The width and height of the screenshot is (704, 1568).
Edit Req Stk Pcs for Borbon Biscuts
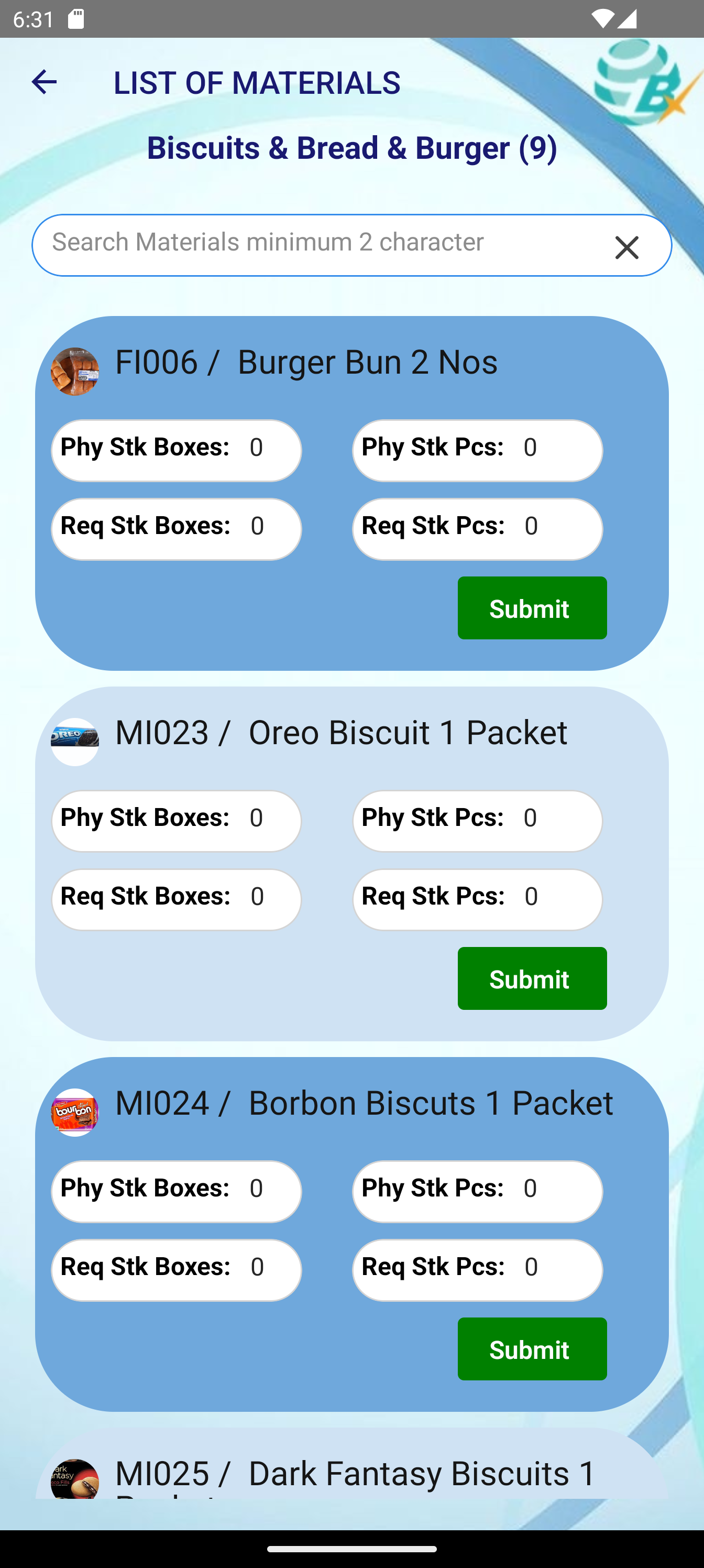coord(557,1269)
